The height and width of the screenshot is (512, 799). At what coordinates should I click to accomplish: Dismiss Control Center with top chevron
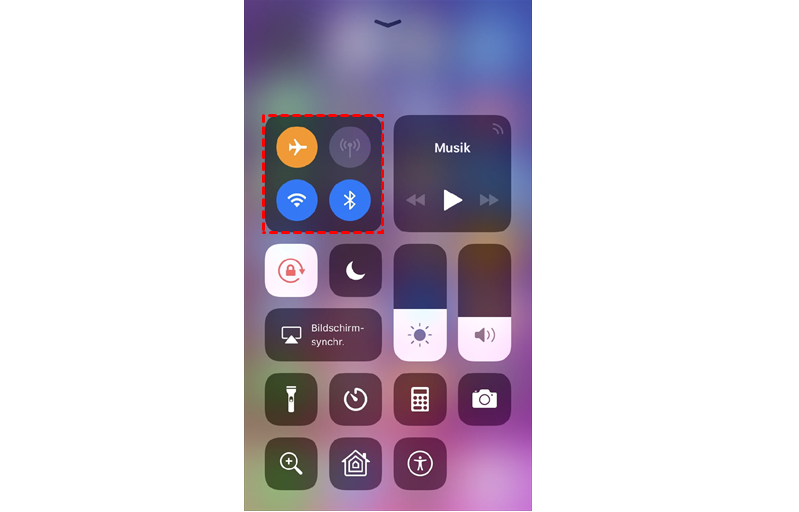click(x=388, y=24)
